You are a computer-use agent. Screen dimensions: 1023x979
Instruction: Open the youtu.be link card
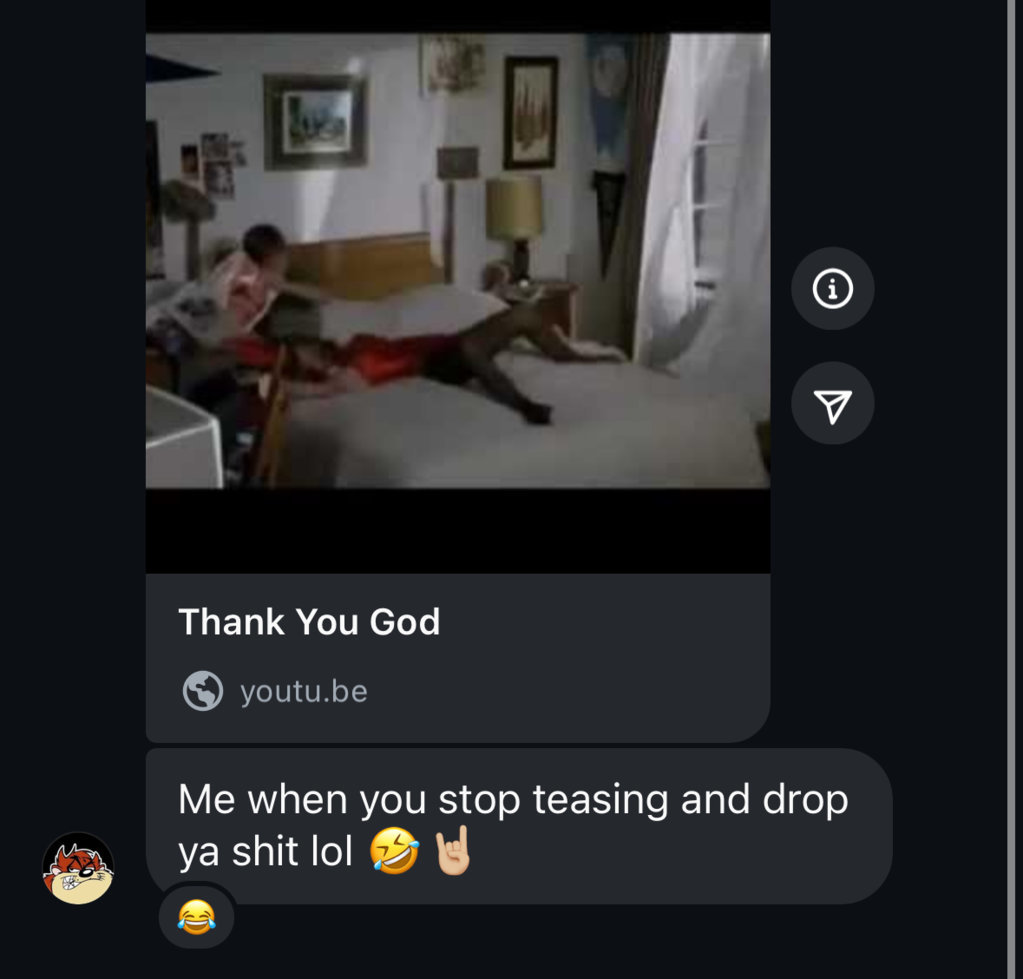click(457, 657)
